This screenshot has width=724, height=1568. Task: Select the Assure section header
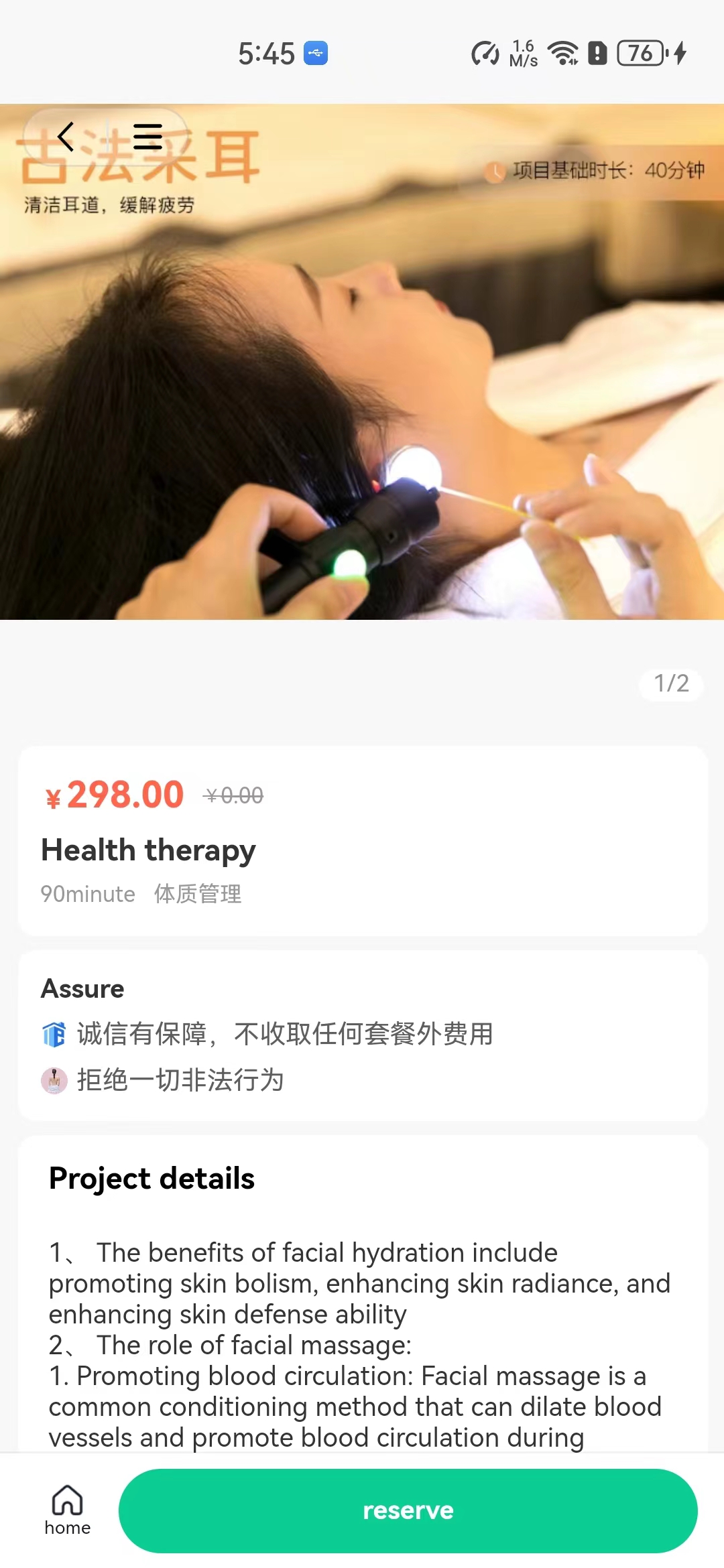click(82, 988)
